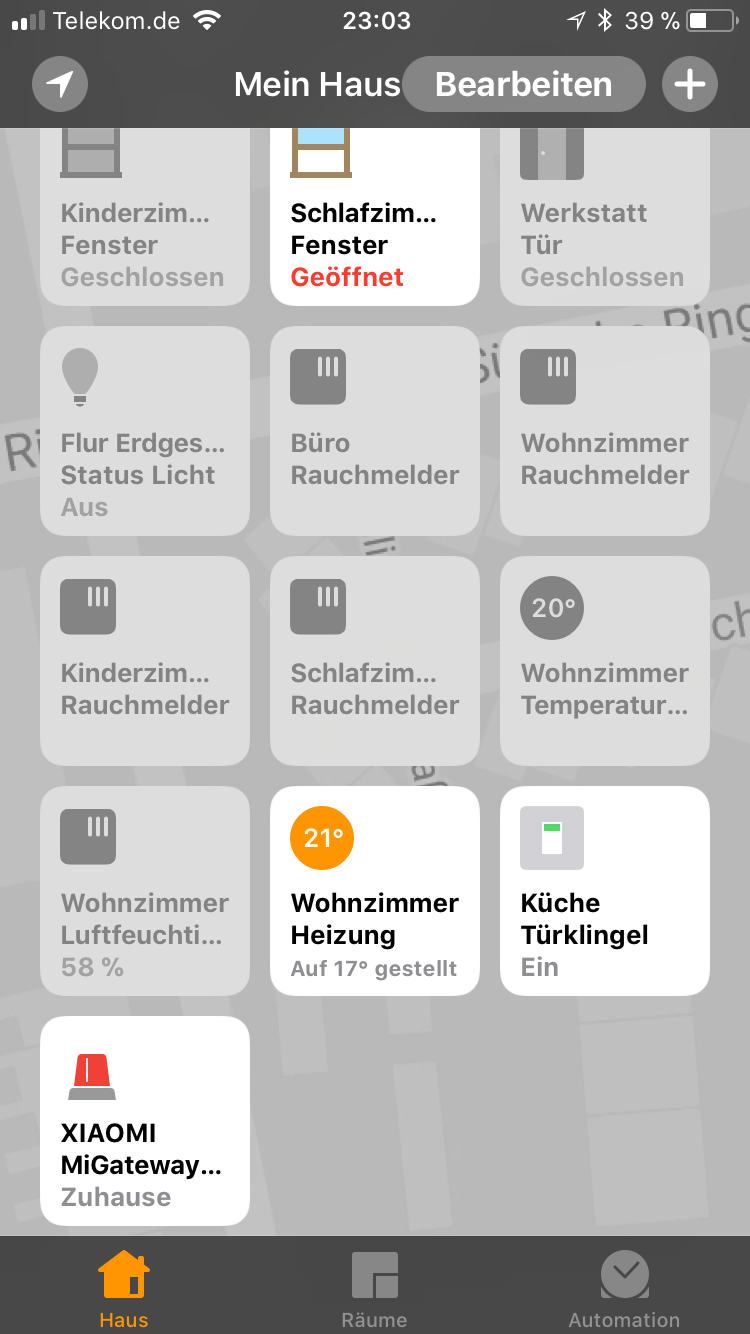Open Schlafzimmer Rauchmelder tile
Viewport: 750px width, 1334px height.
tap(375, 661)
